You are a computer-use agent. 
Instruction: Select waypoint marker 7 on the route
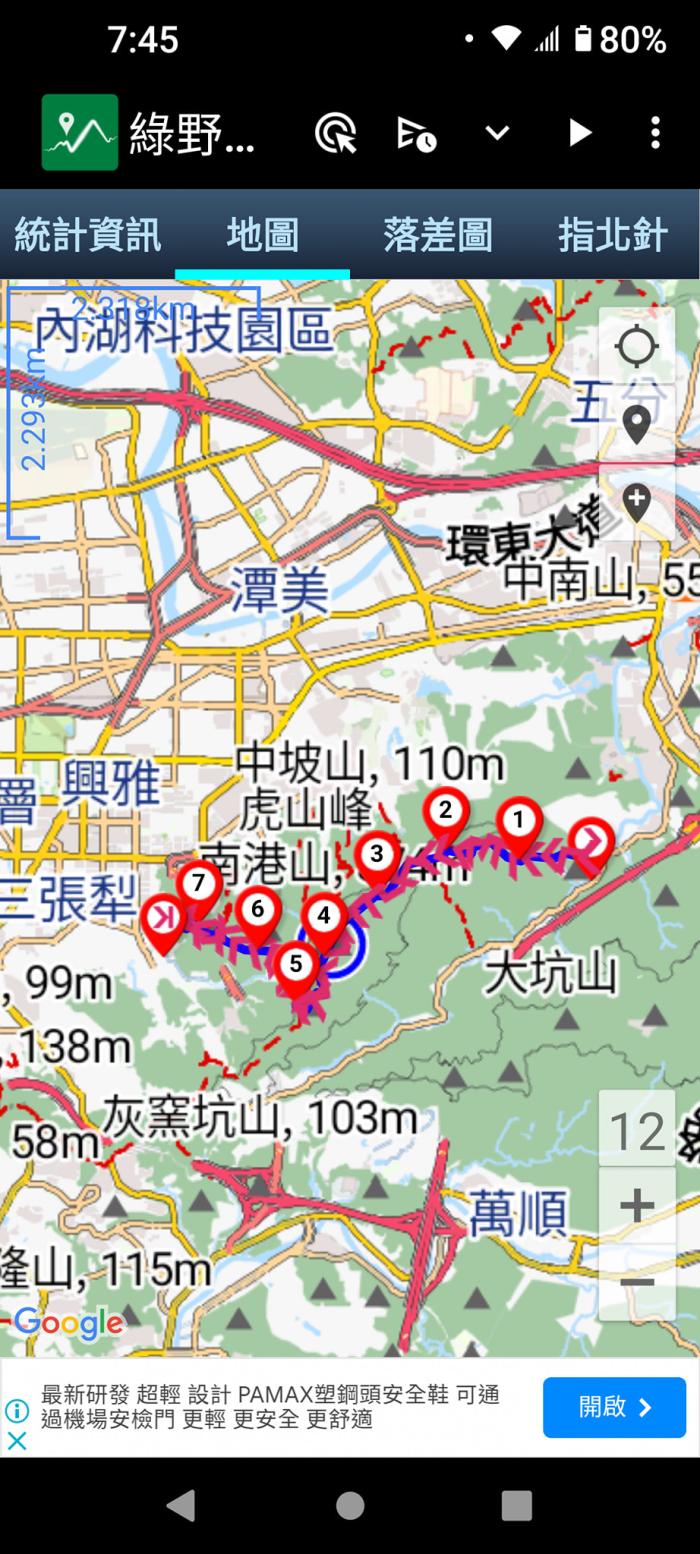pos(199,884)
